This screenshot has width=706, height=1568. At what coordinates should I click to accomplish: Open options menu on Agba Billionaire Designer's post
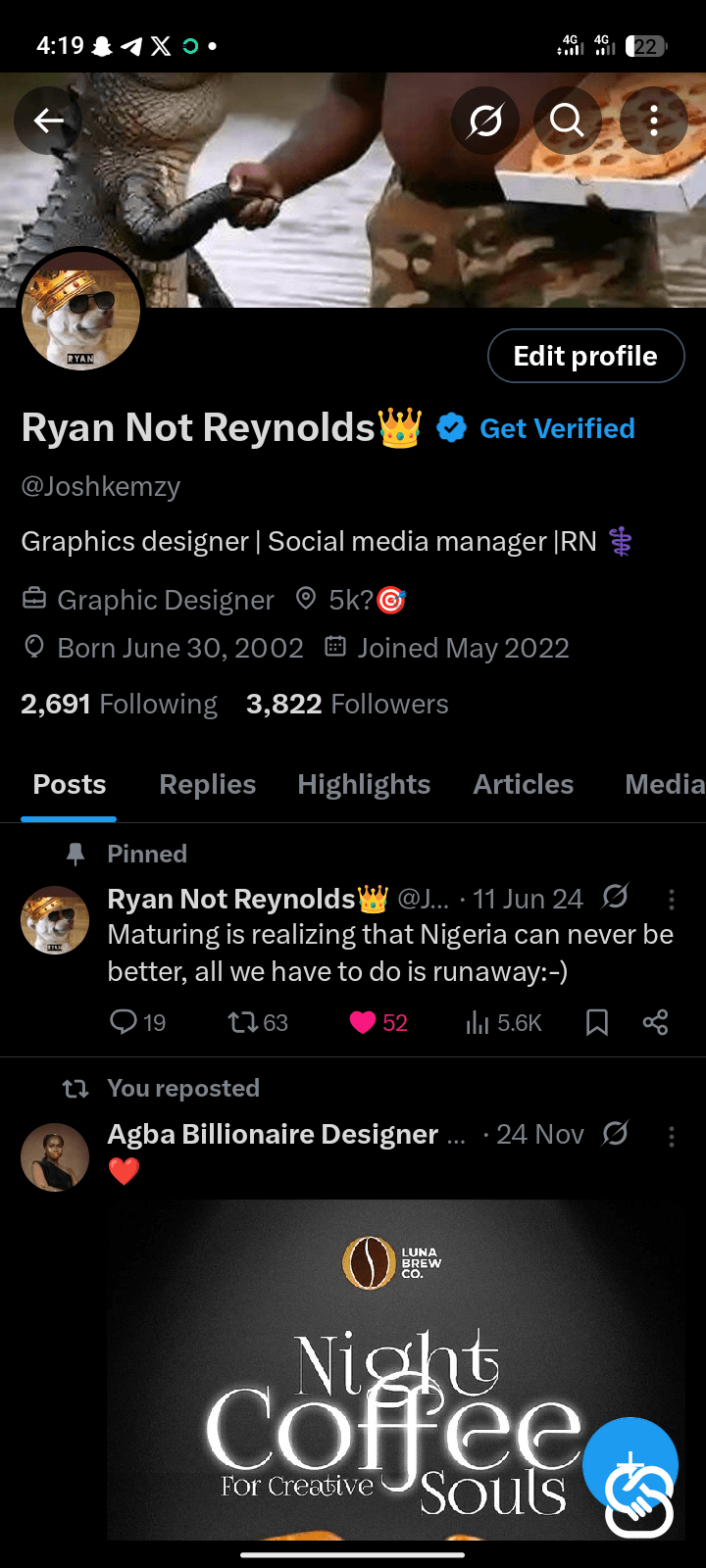[671, 1136]
